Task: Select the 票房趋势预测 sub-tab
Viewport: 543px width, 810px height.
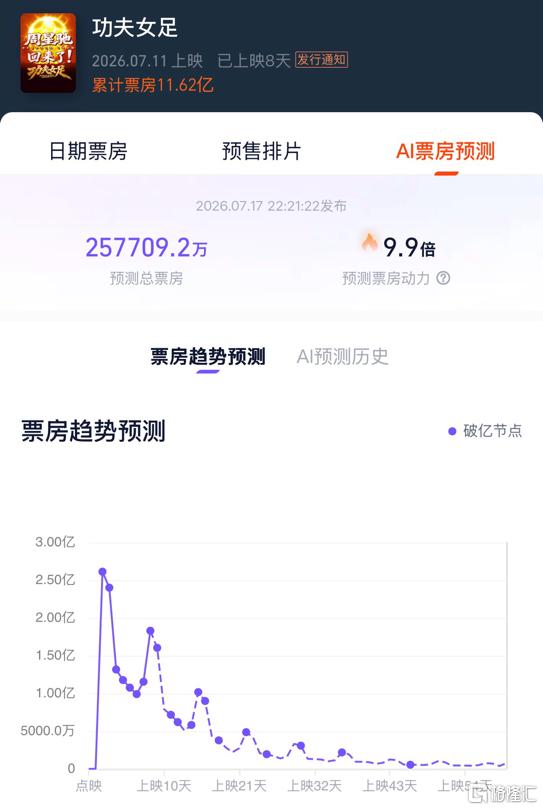Action: tap(208, 356)
